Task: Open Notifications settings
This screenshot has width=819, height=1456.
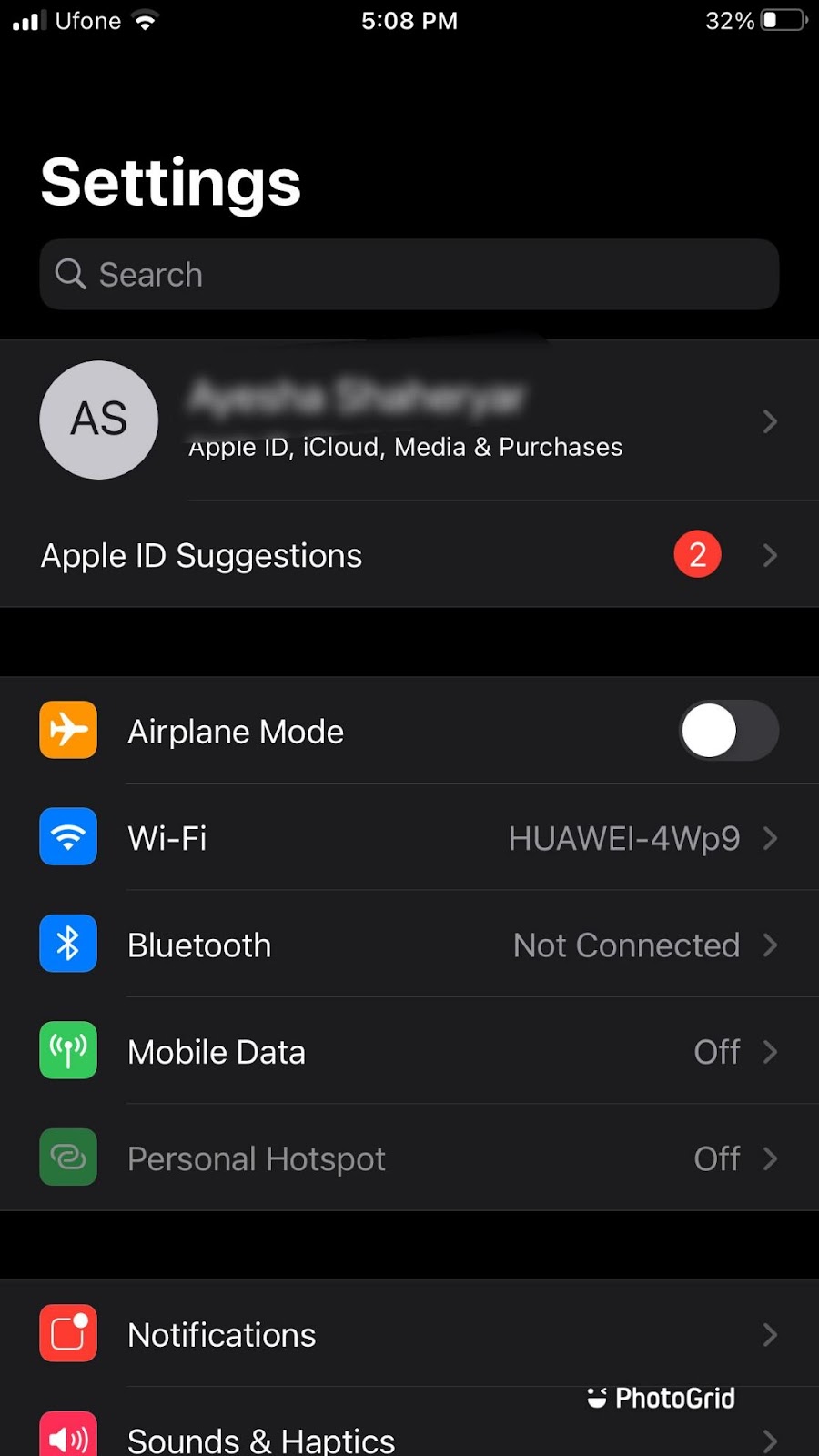Action: pos(409,1334)
